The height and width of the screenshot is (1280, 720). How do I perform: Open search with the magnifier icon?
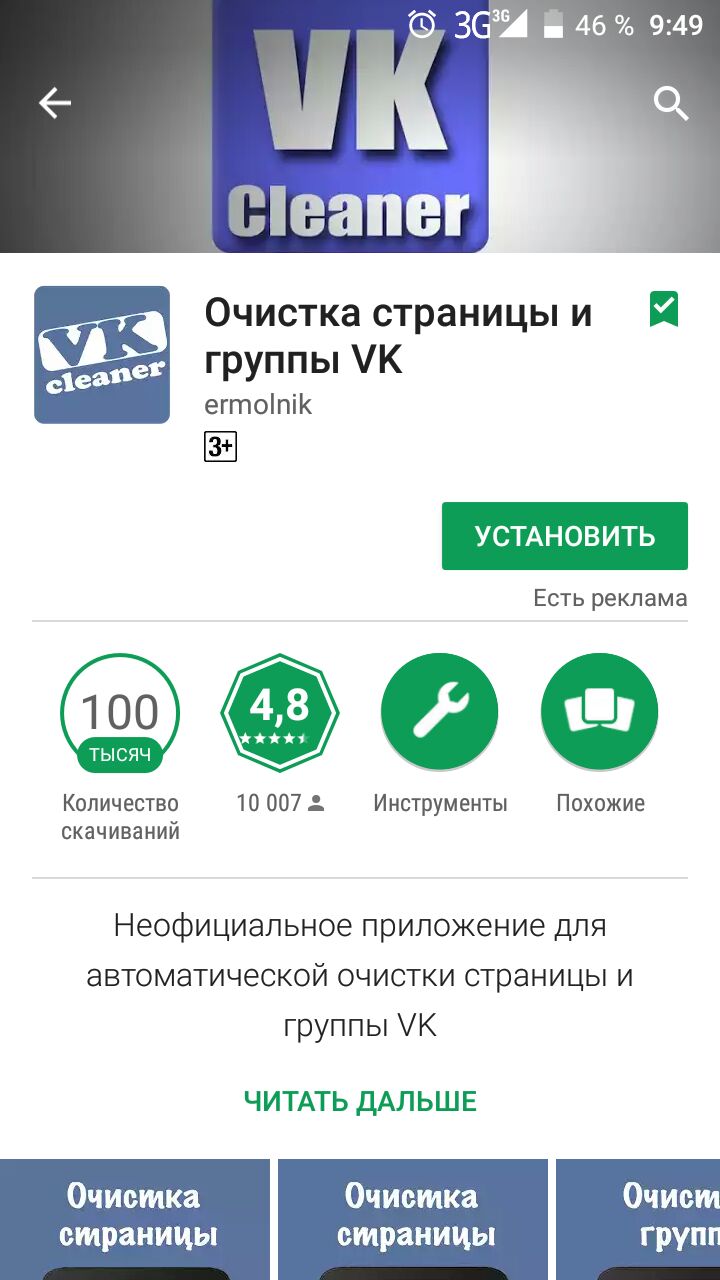671,103
